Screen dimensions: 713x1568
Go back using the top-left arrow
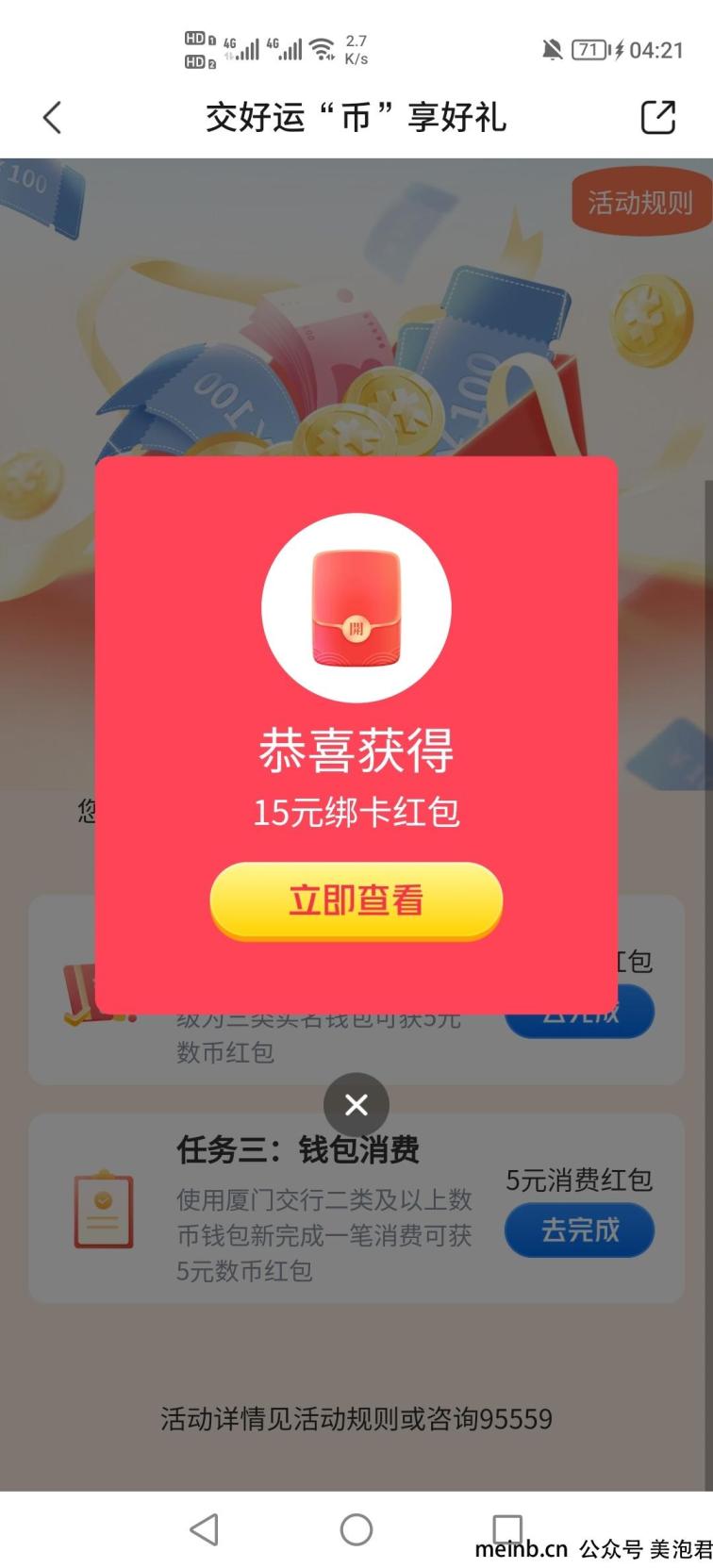[52, 118]
